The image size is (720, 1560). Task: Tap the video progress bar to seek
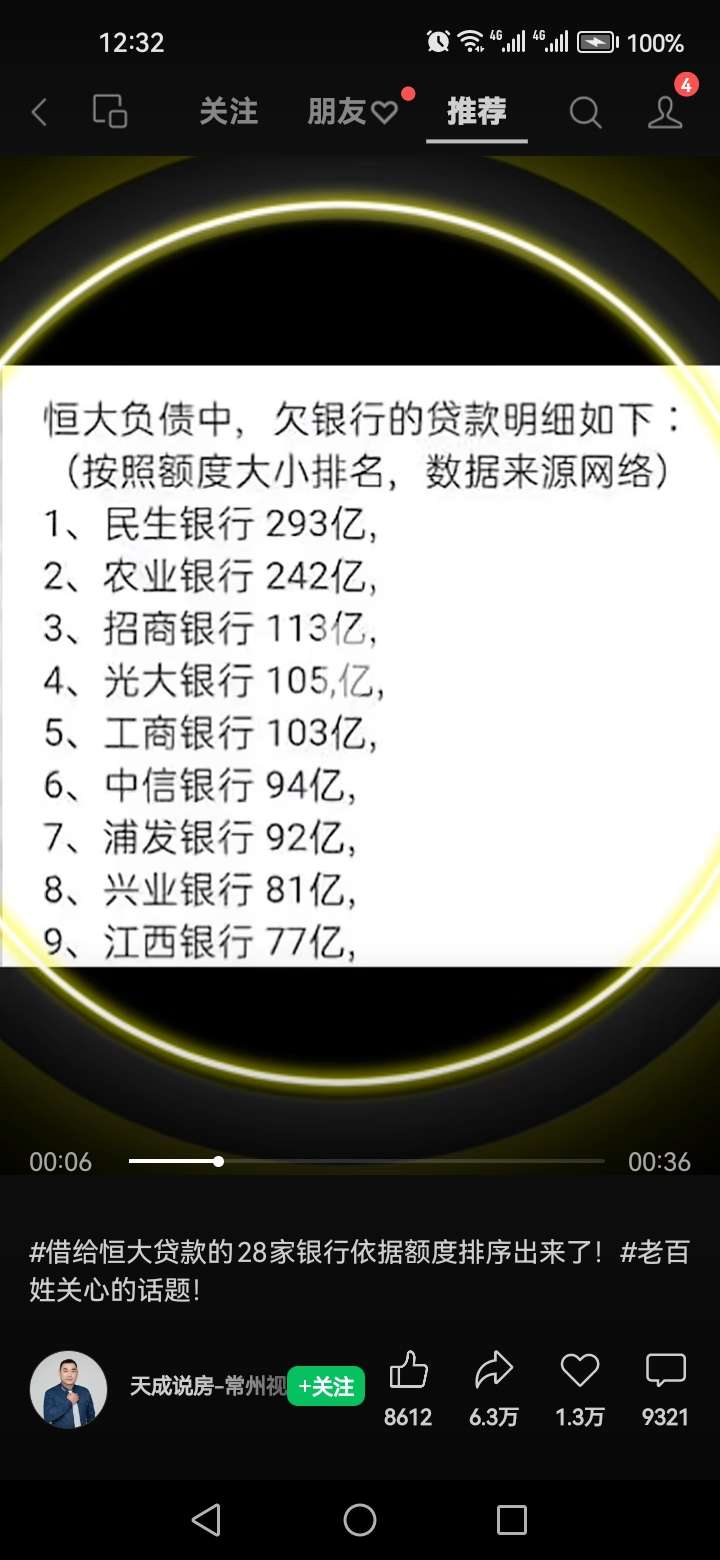(366, 1161)
